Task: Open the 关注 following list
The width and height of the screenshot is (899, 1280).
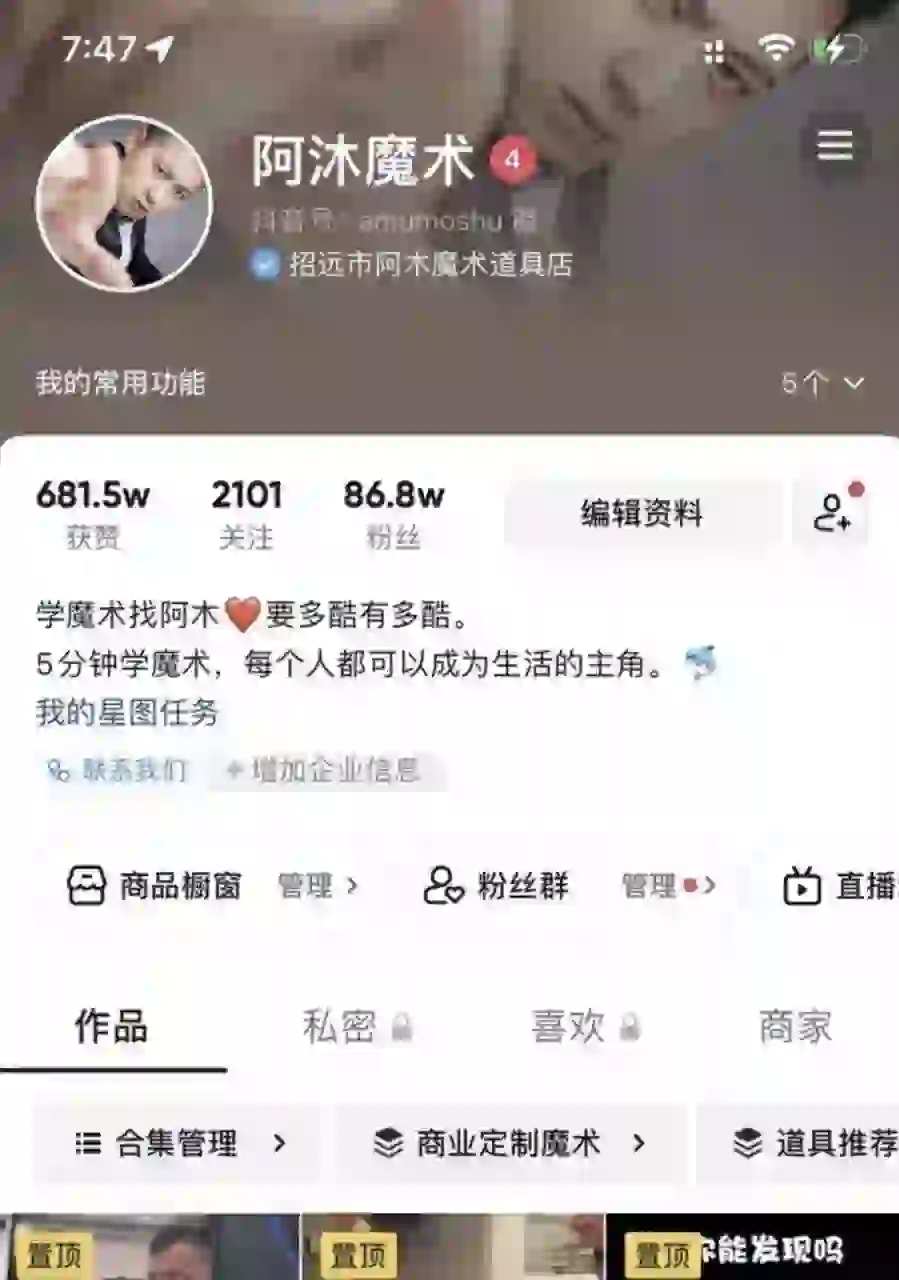Action: 246,514
